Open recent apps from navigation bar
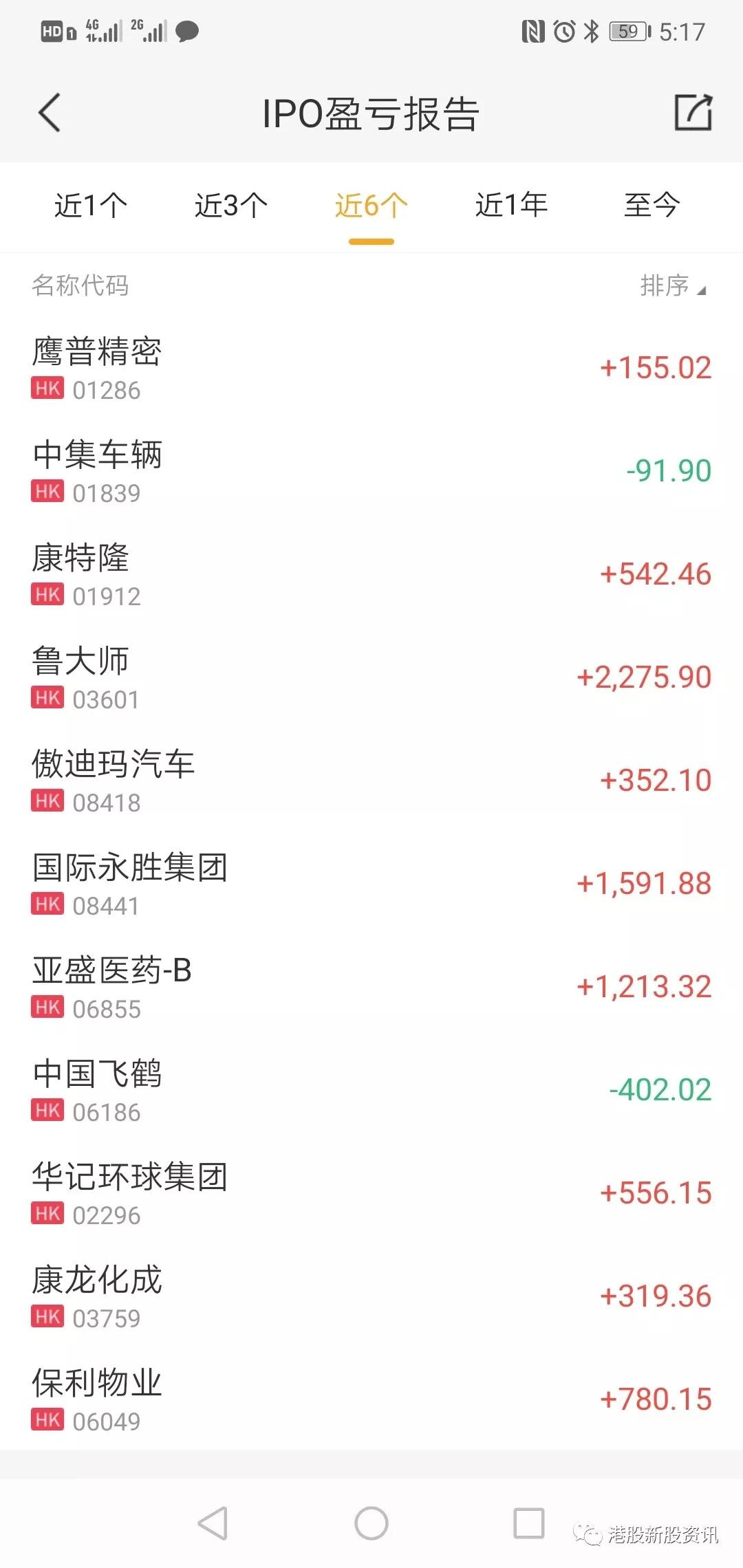The image size is (743, 1568). pyautogui.click(x=529, y=1523)
